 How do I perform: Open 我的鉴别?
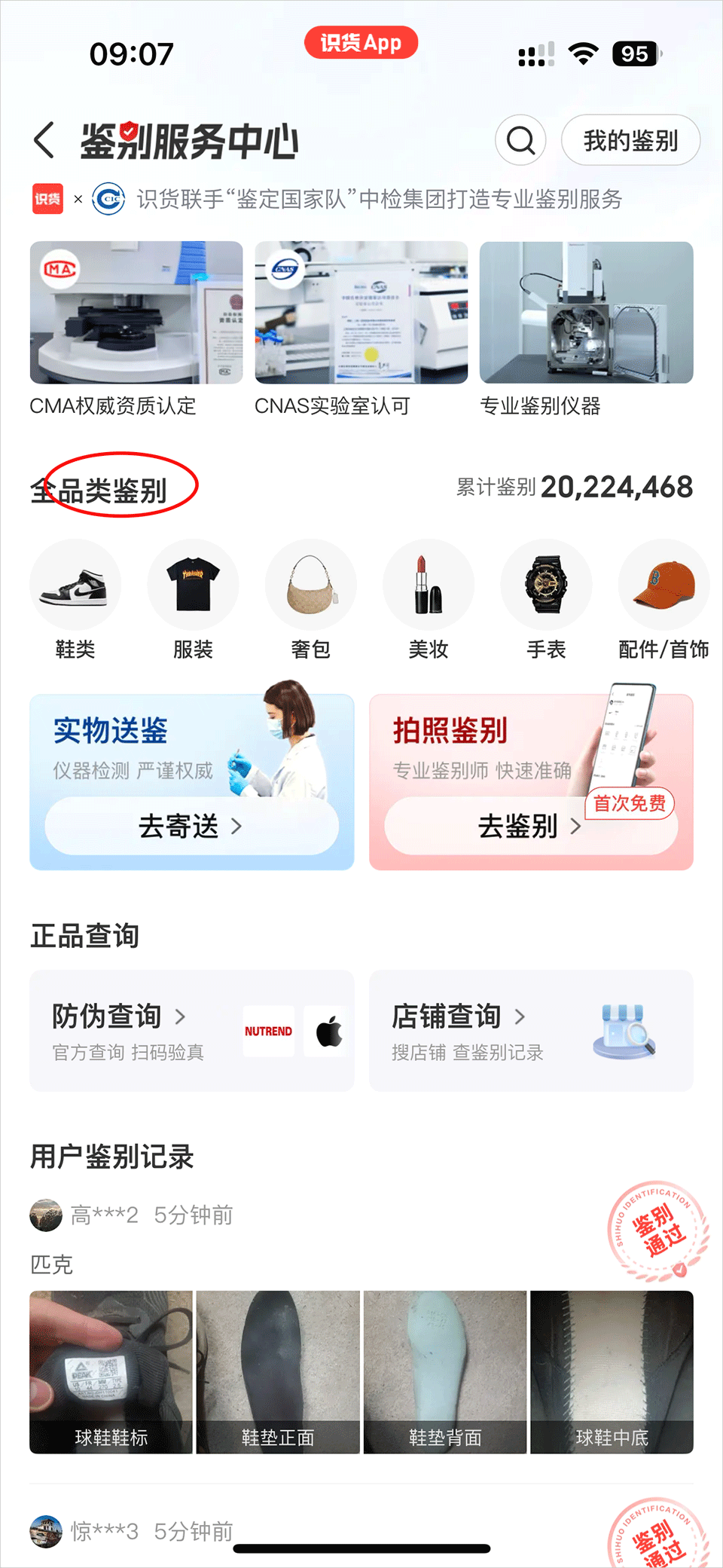[630, 140]
